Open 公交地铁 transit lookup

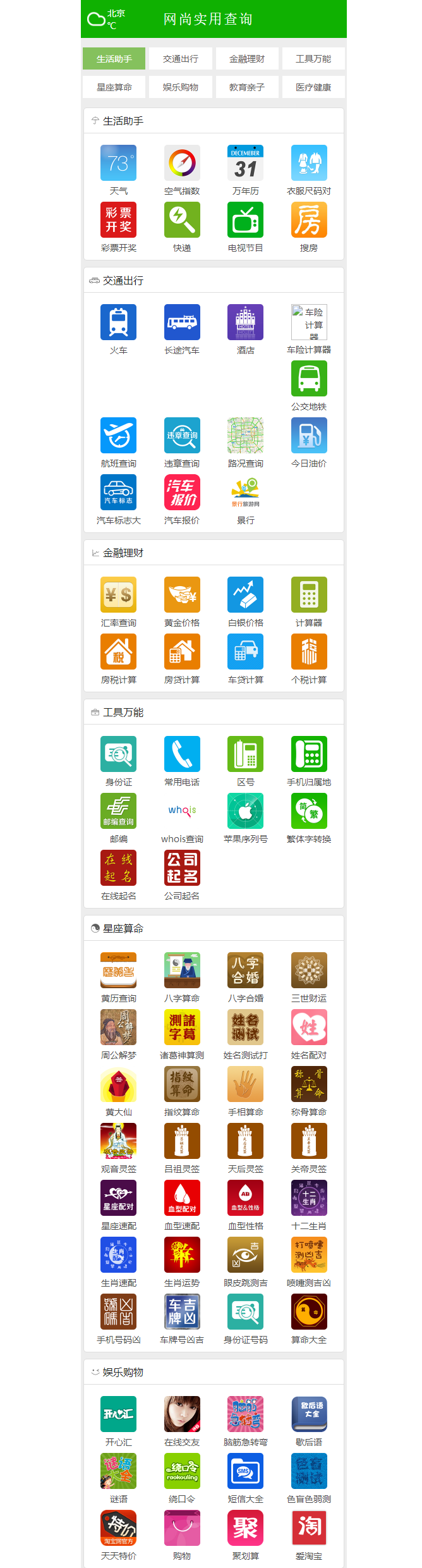pos(309,379)
